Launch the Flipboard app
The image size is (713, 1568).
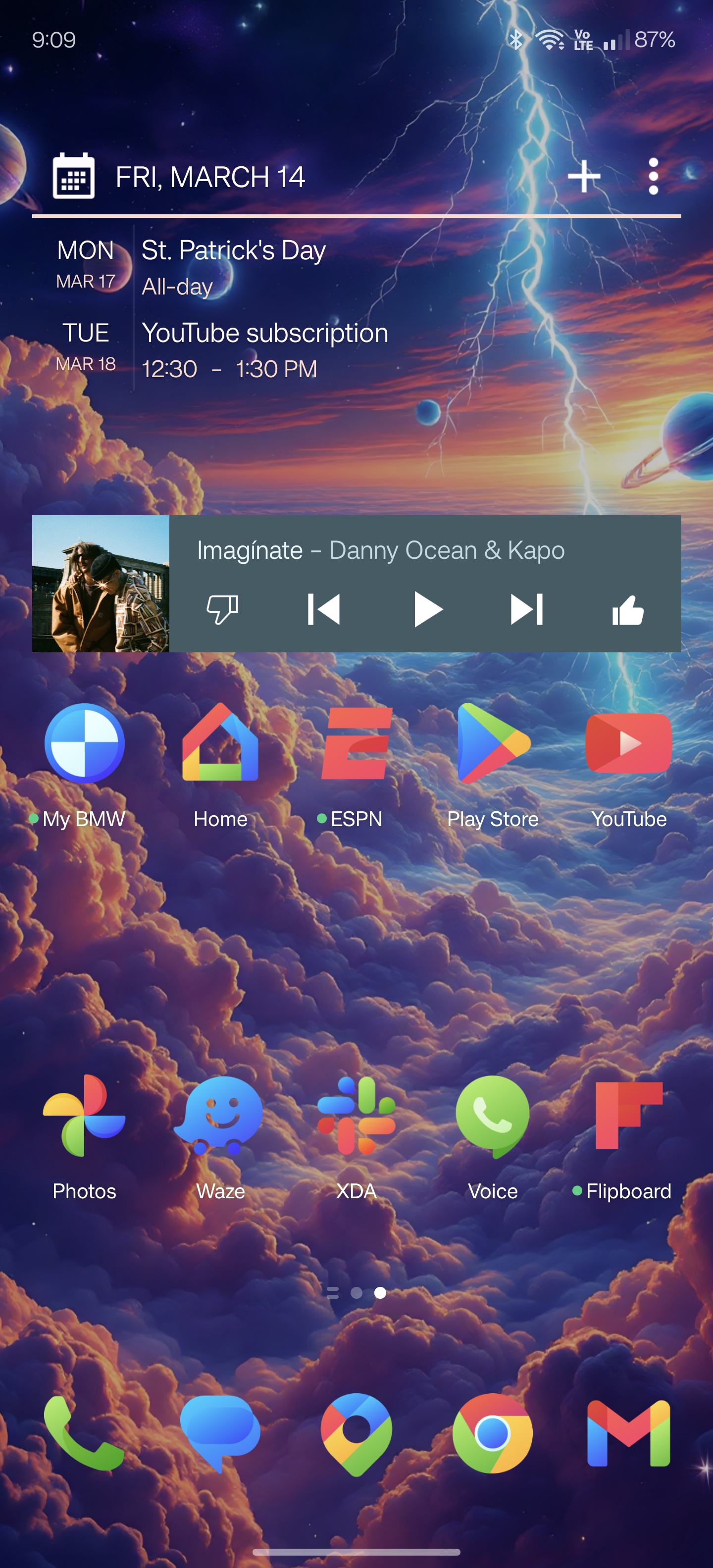coord(628,1116)
